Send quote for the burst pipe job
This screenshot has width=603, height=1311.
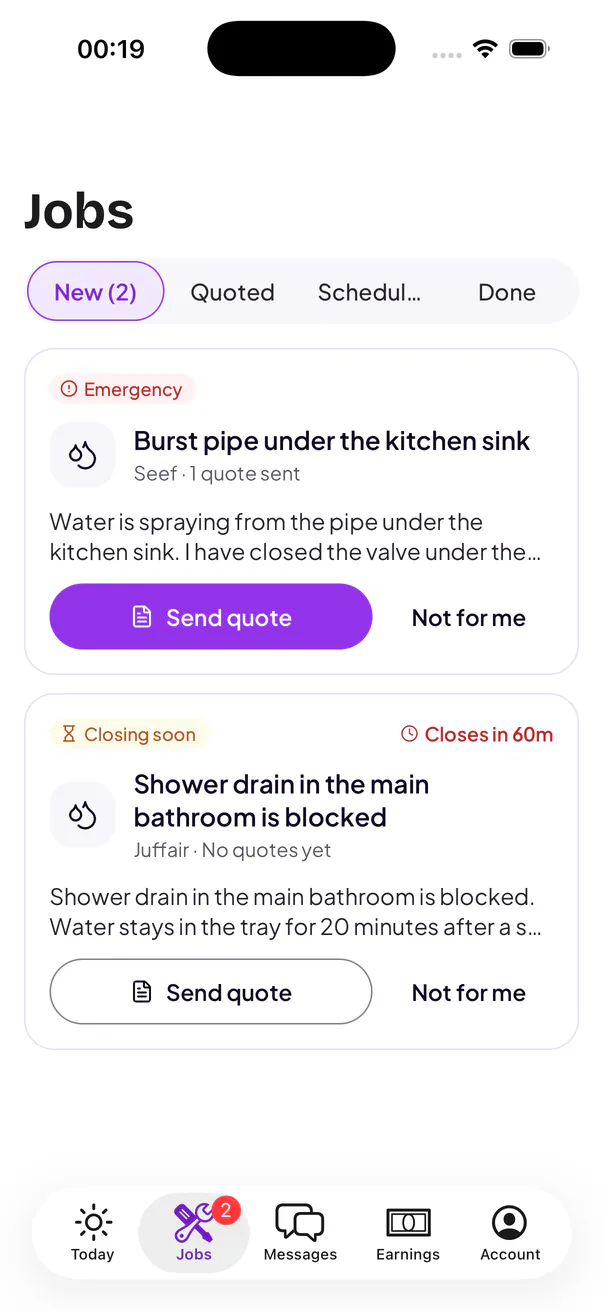(211, 617)
